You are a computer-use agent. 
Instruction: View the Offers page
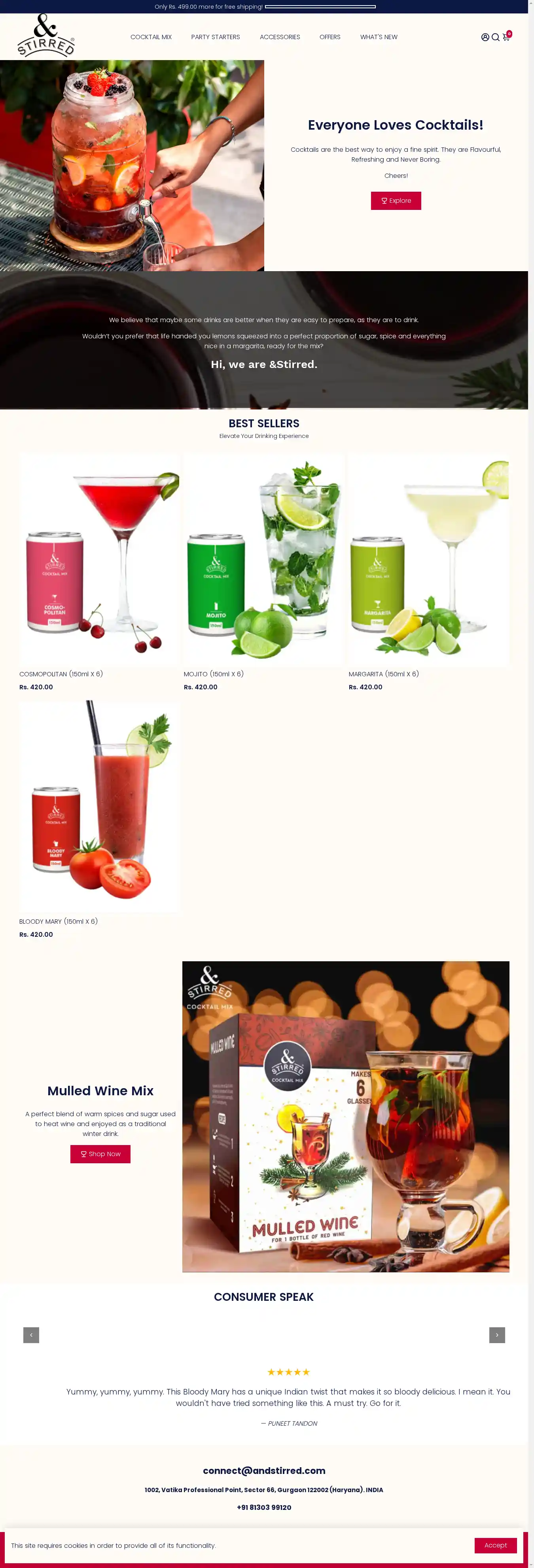[x=329, y=37]
